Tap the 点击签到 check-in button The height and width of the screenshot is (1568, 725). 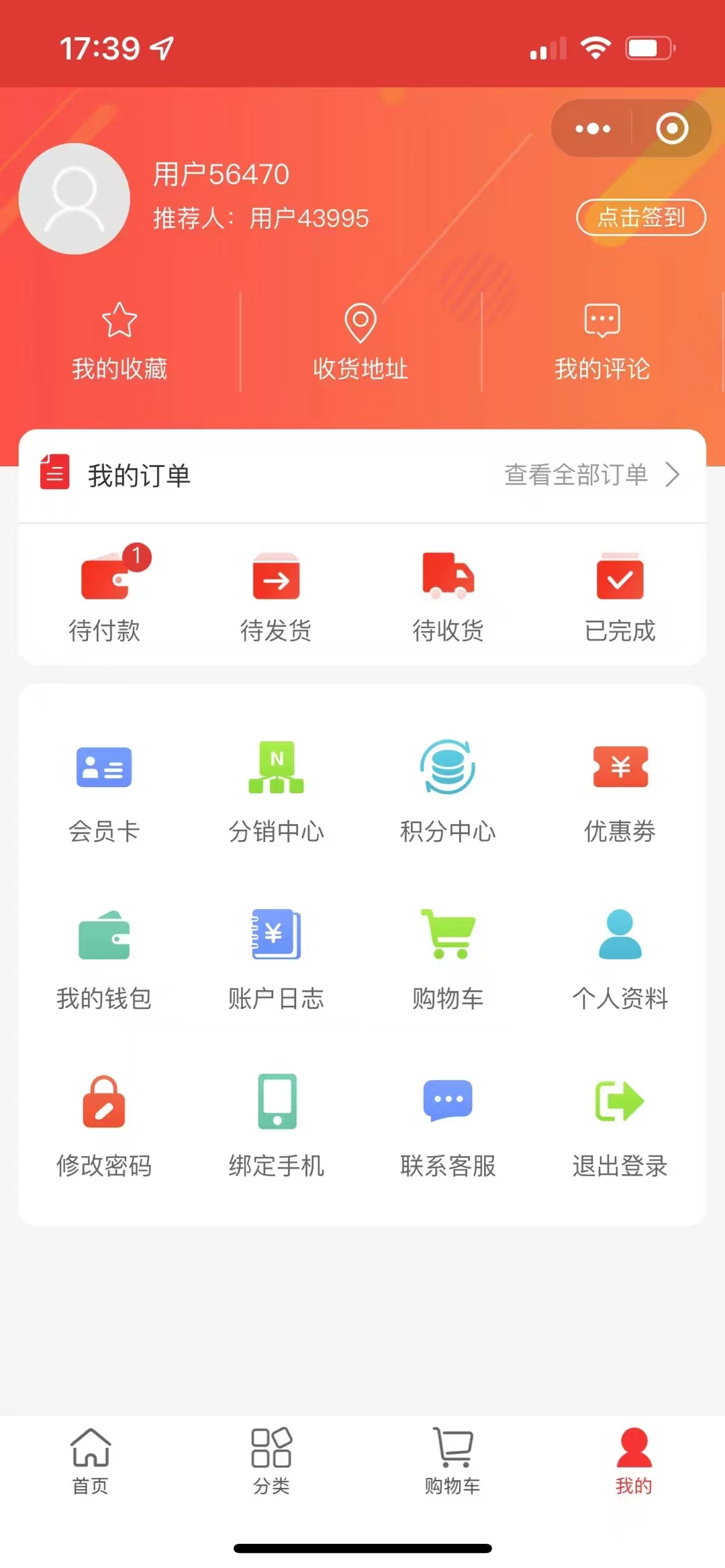(x=641, y=217)
